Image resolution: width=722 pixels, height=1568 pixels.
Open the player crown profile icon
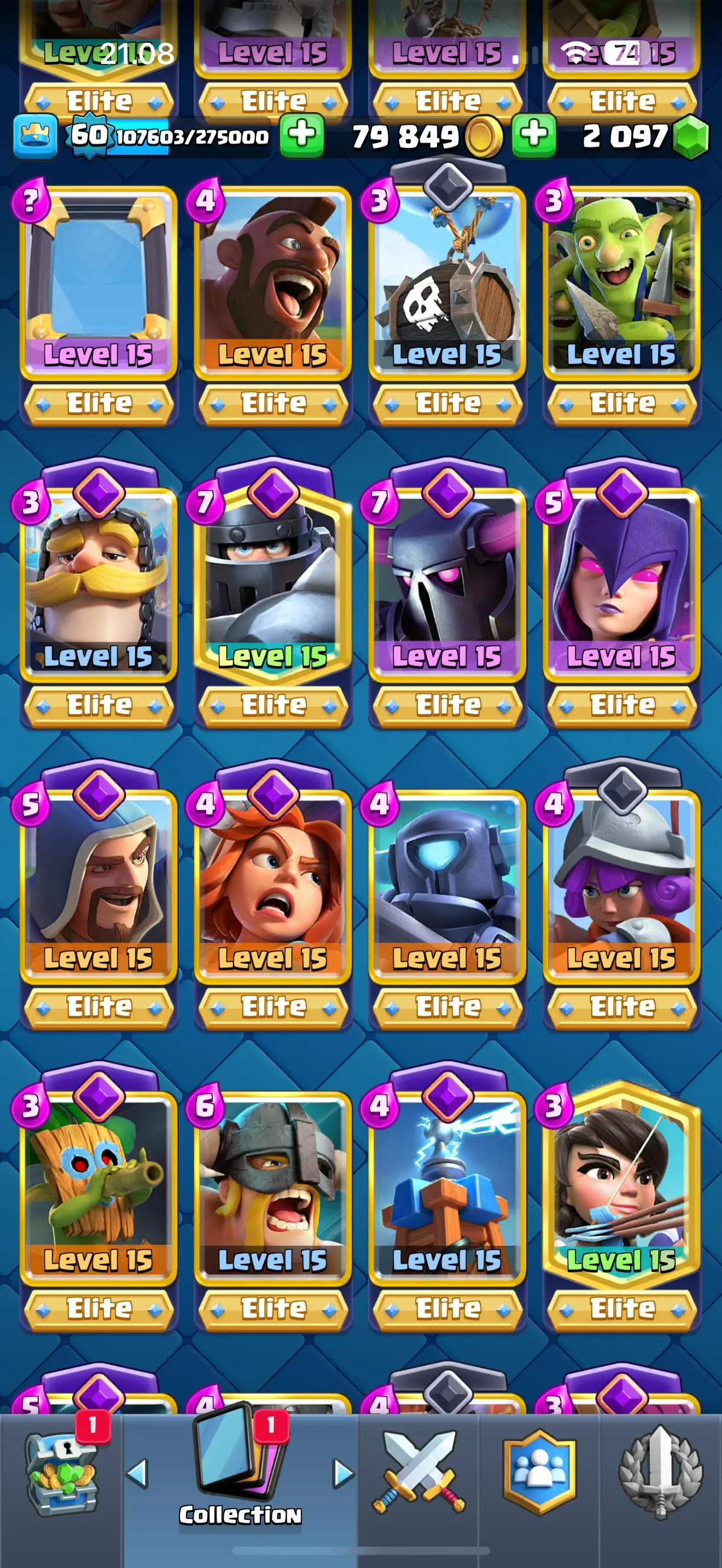[36, 135]
